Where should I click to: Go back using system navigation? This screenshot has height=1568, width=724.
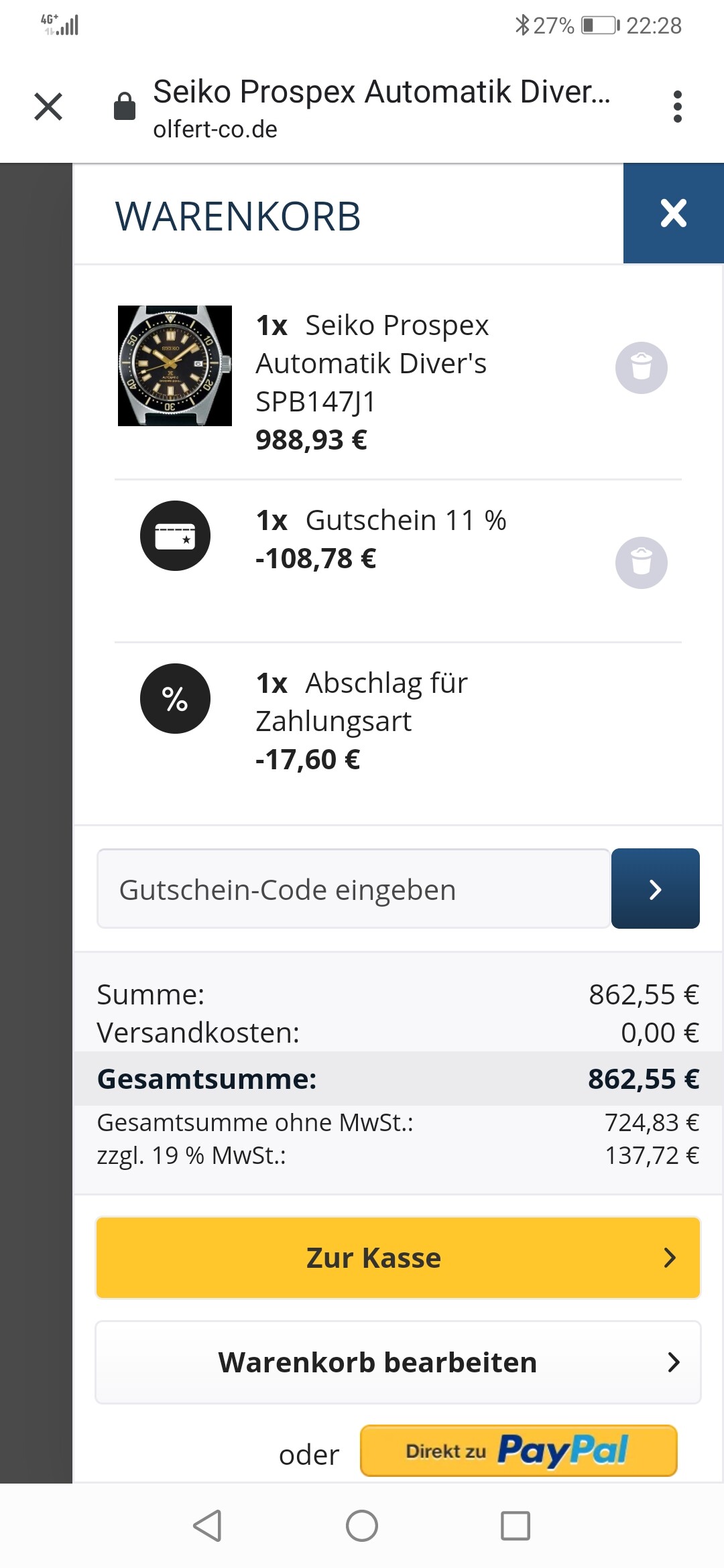tap(207, 1526)
